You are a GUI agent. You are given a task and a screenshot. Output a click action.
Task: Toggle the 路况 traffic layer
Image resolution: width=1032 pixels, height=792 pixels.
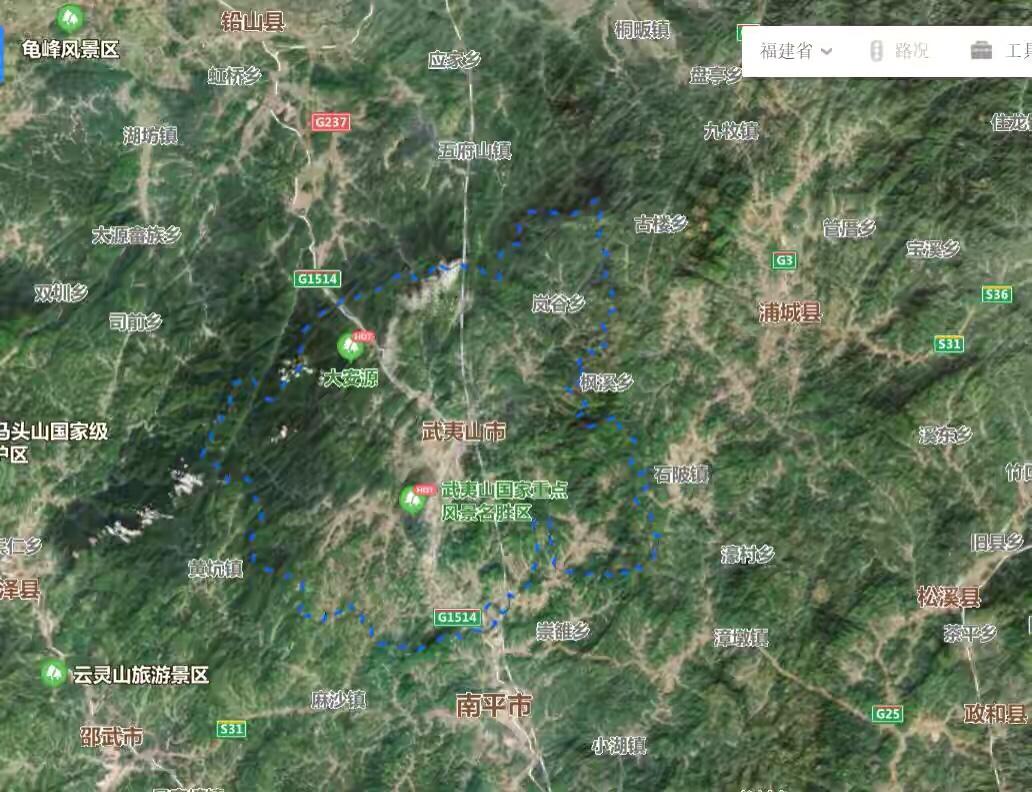(899, 51)
